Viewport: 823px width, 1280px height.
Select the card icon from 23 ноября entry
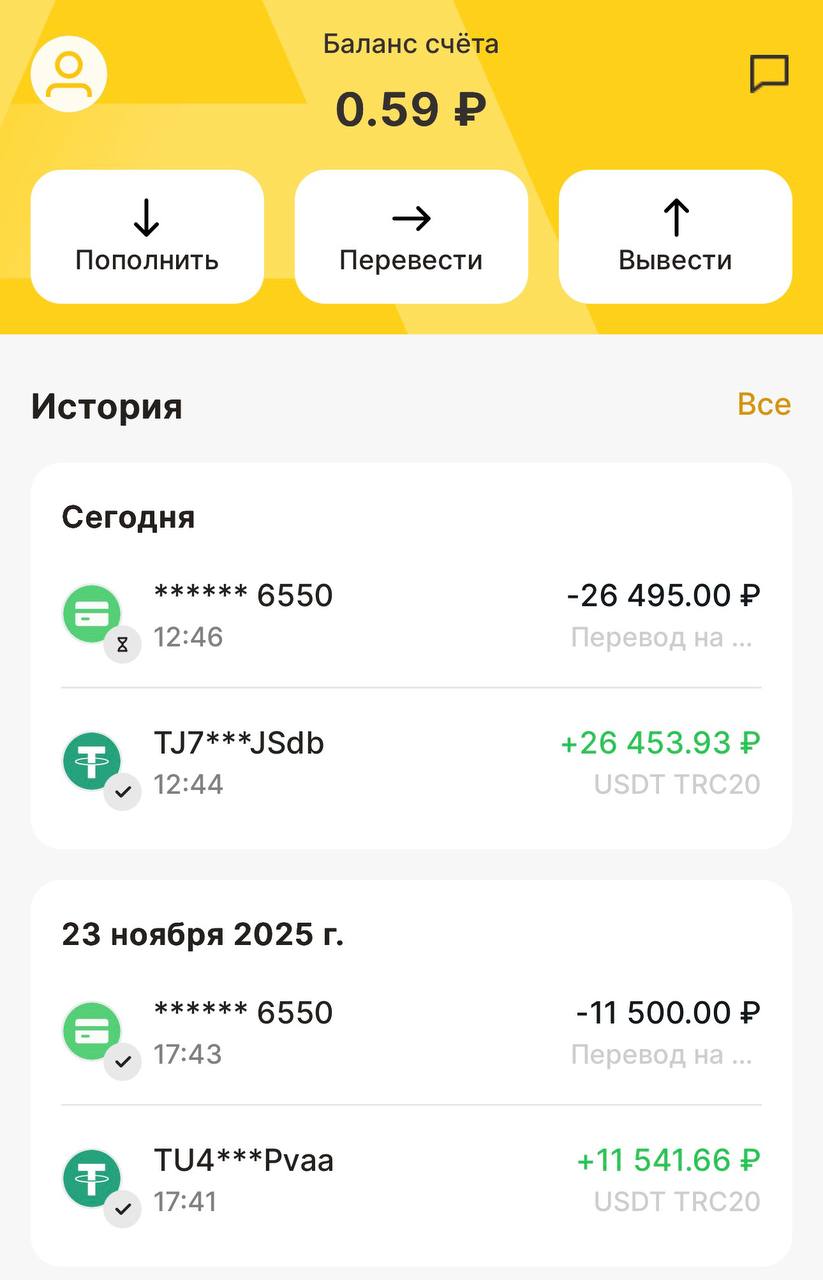[x=92, y=1031]
